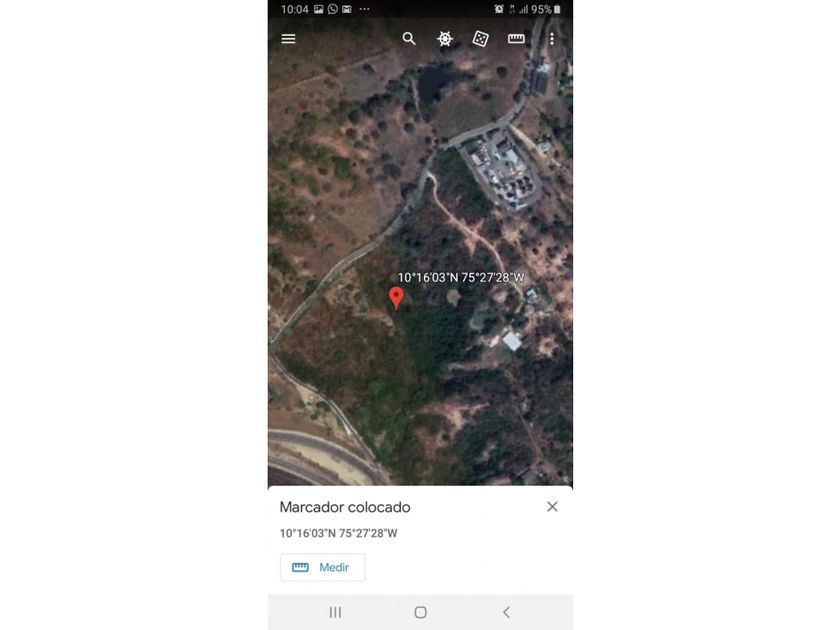
Task: Open the ruler measure tool
Action: pos(516,39)
